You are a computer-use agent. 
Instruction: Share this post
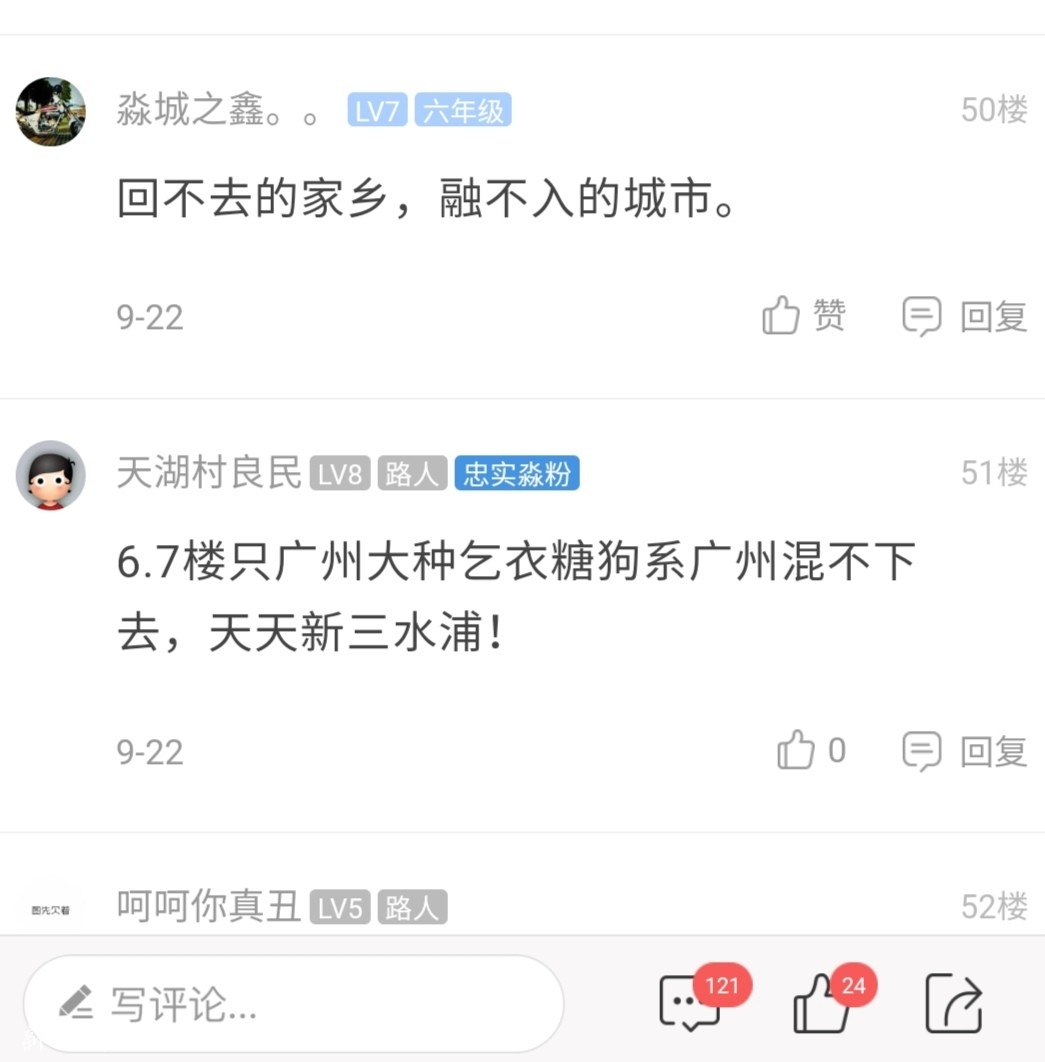pyautogui.click(x=953, y=1004)
